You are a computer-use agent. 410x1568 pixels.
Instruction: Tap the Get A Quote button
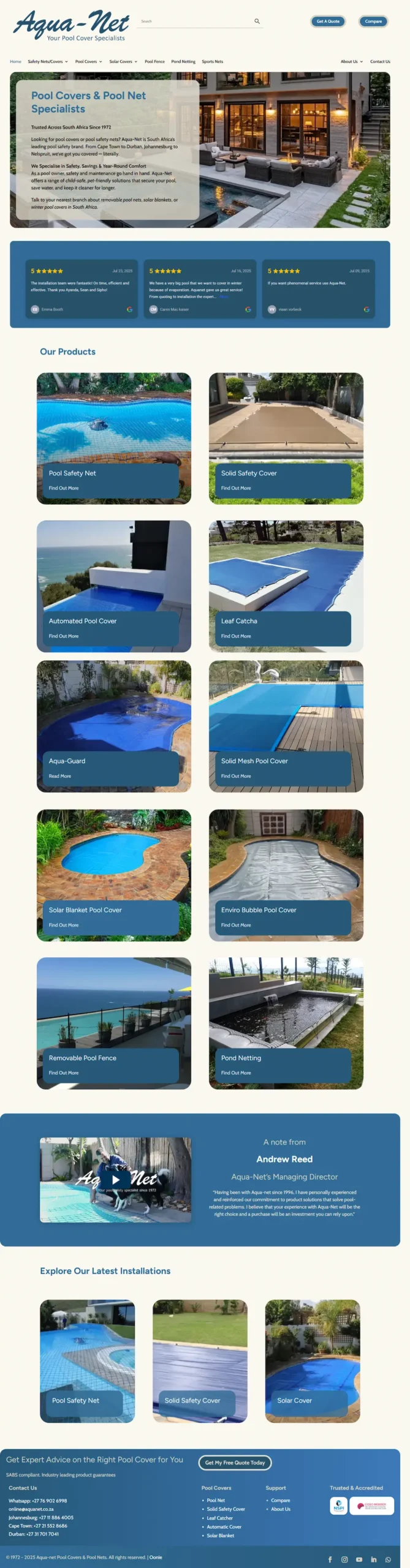(x=328, y=21)
